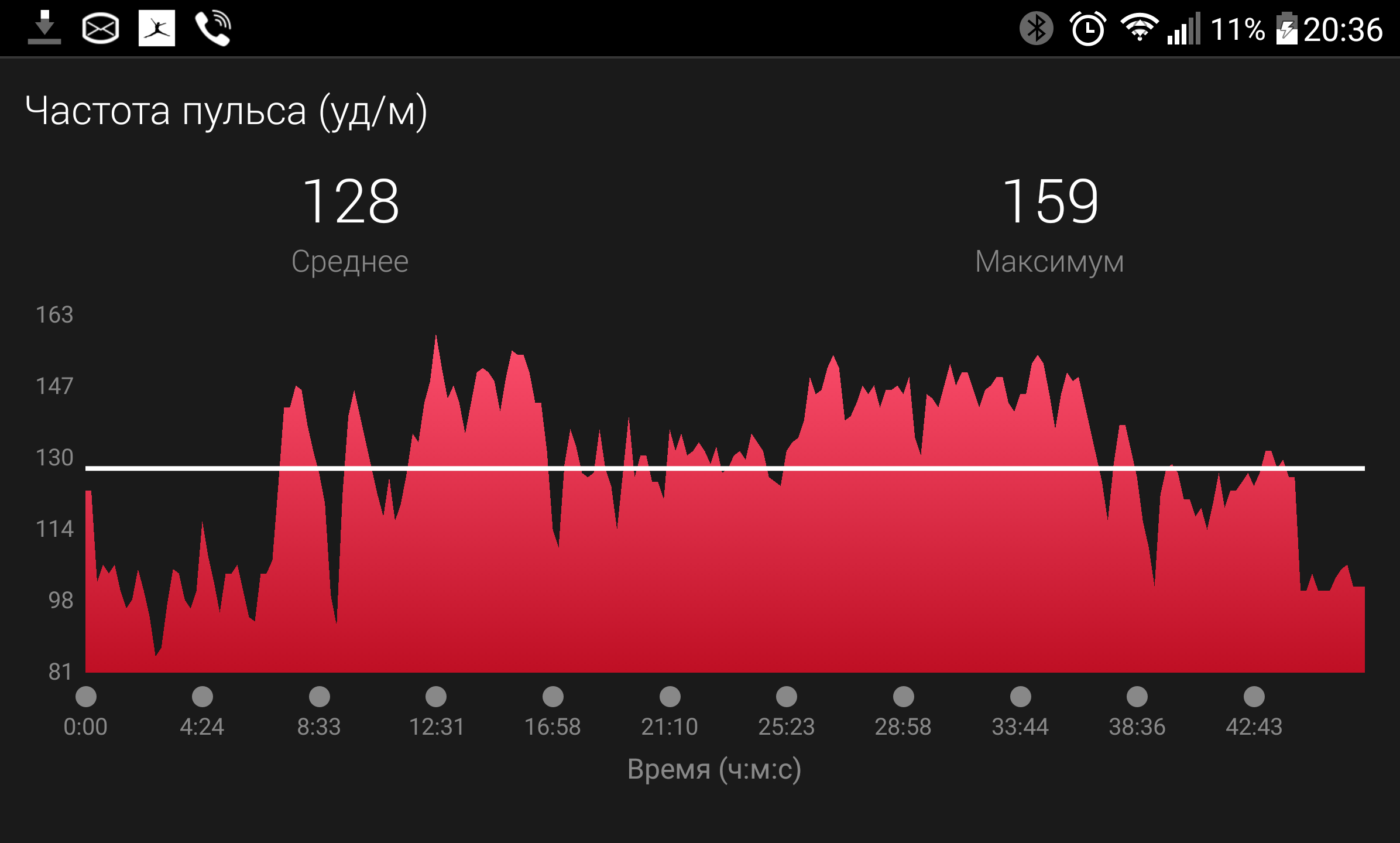Image resolution: width=1400 pixels, height=843 pixels.
Task: Tap the 21:10 marker on the time axis
Action: [670, 697]
